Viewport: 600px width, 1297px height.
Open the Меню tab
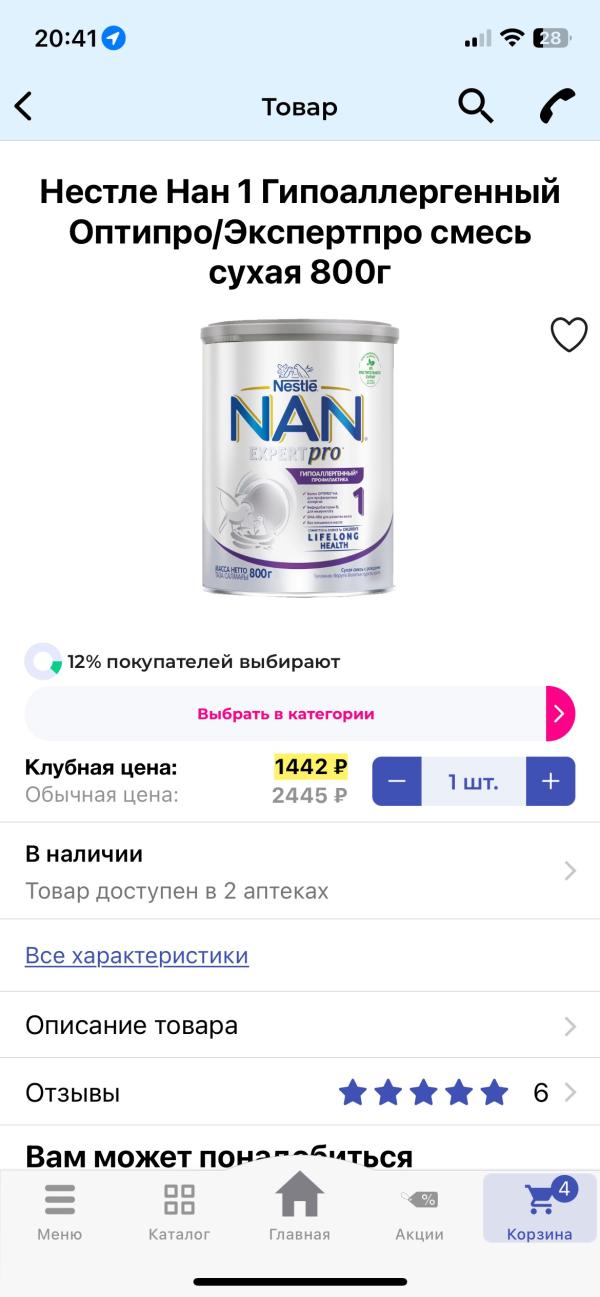pos(60,1210)
